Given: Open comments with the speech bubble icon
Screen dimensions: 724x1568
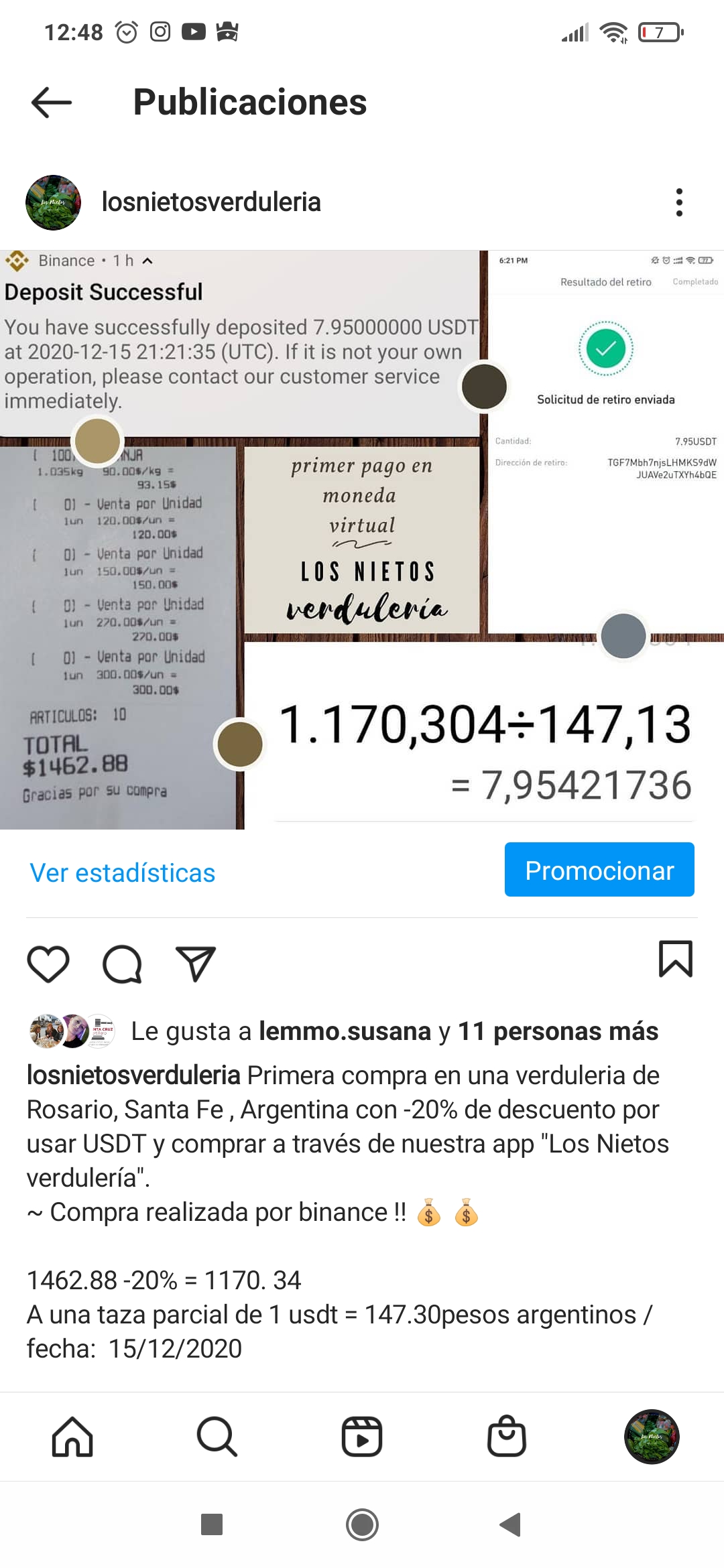Looking at the screenshot, I should click(122, 964).
